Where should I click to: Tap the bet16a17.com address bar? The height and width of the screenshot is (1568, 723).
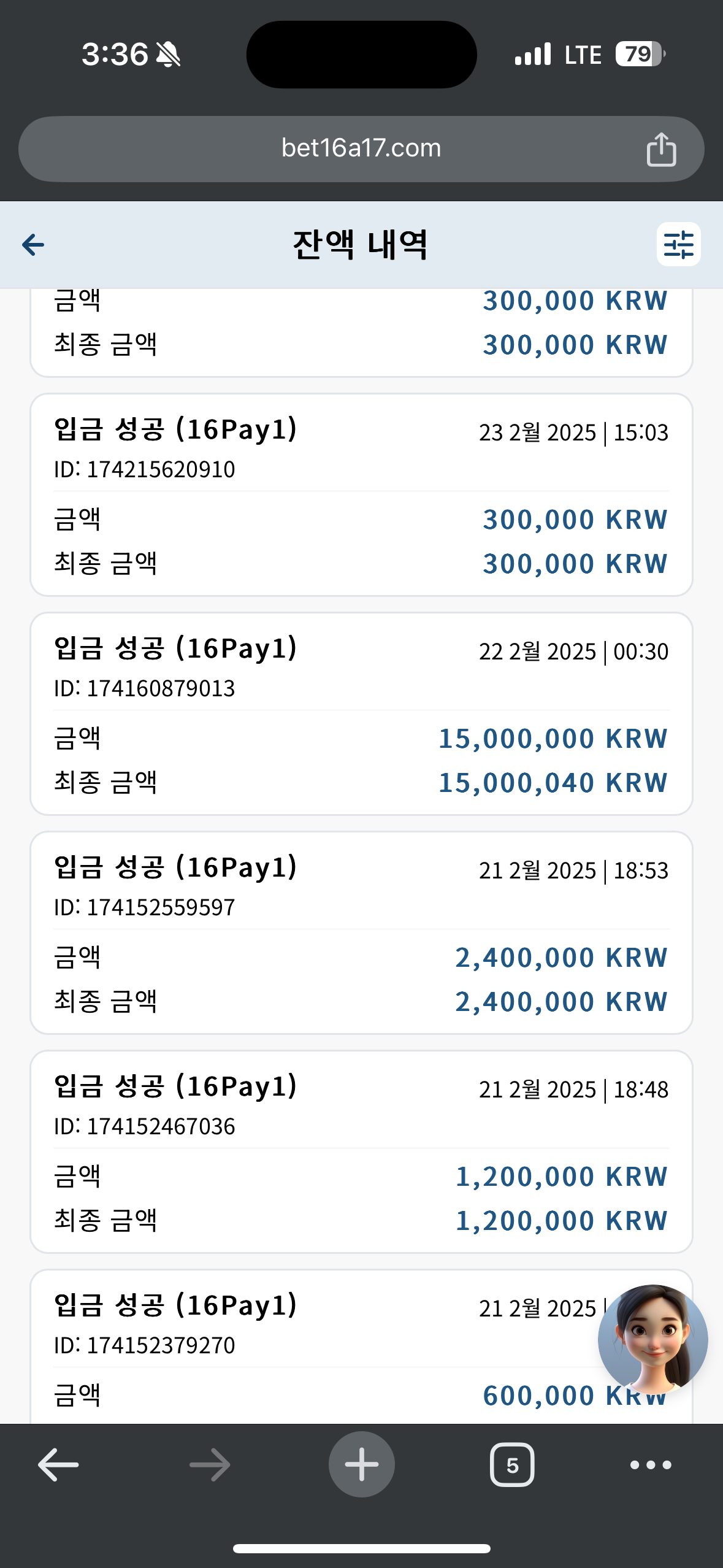pos(361,148)
